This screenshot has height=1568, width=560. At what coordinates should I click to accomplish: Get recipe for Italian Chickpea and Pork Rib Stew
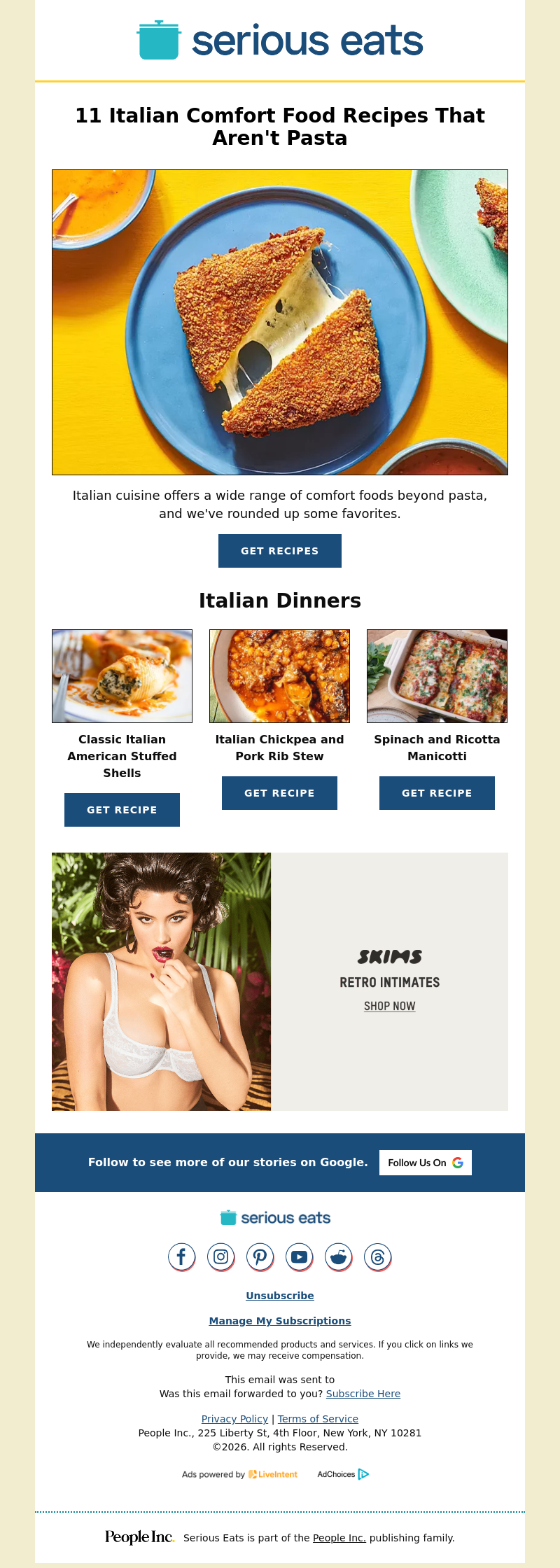(x=279, y=793)
